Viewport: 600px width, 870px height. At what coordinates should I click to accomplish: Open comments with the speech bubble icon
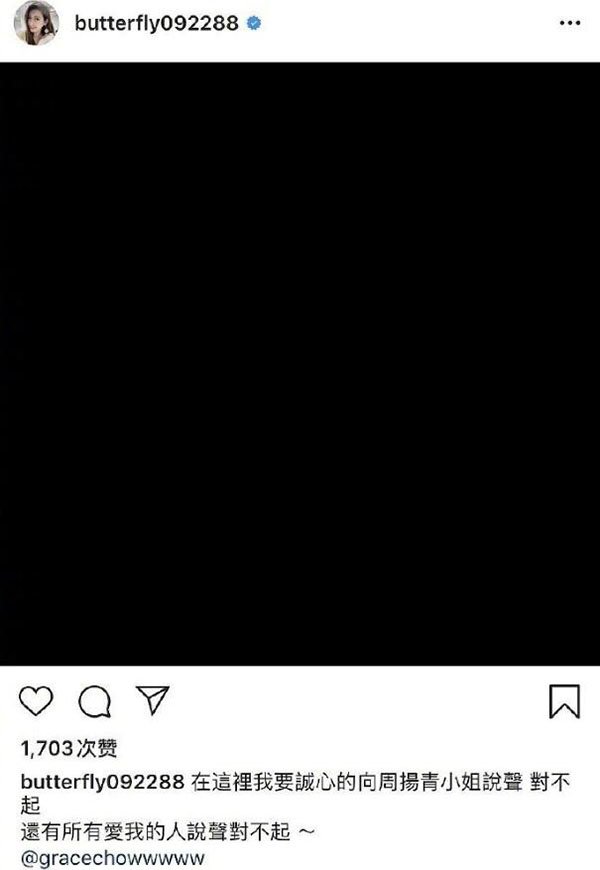(93, 702)
